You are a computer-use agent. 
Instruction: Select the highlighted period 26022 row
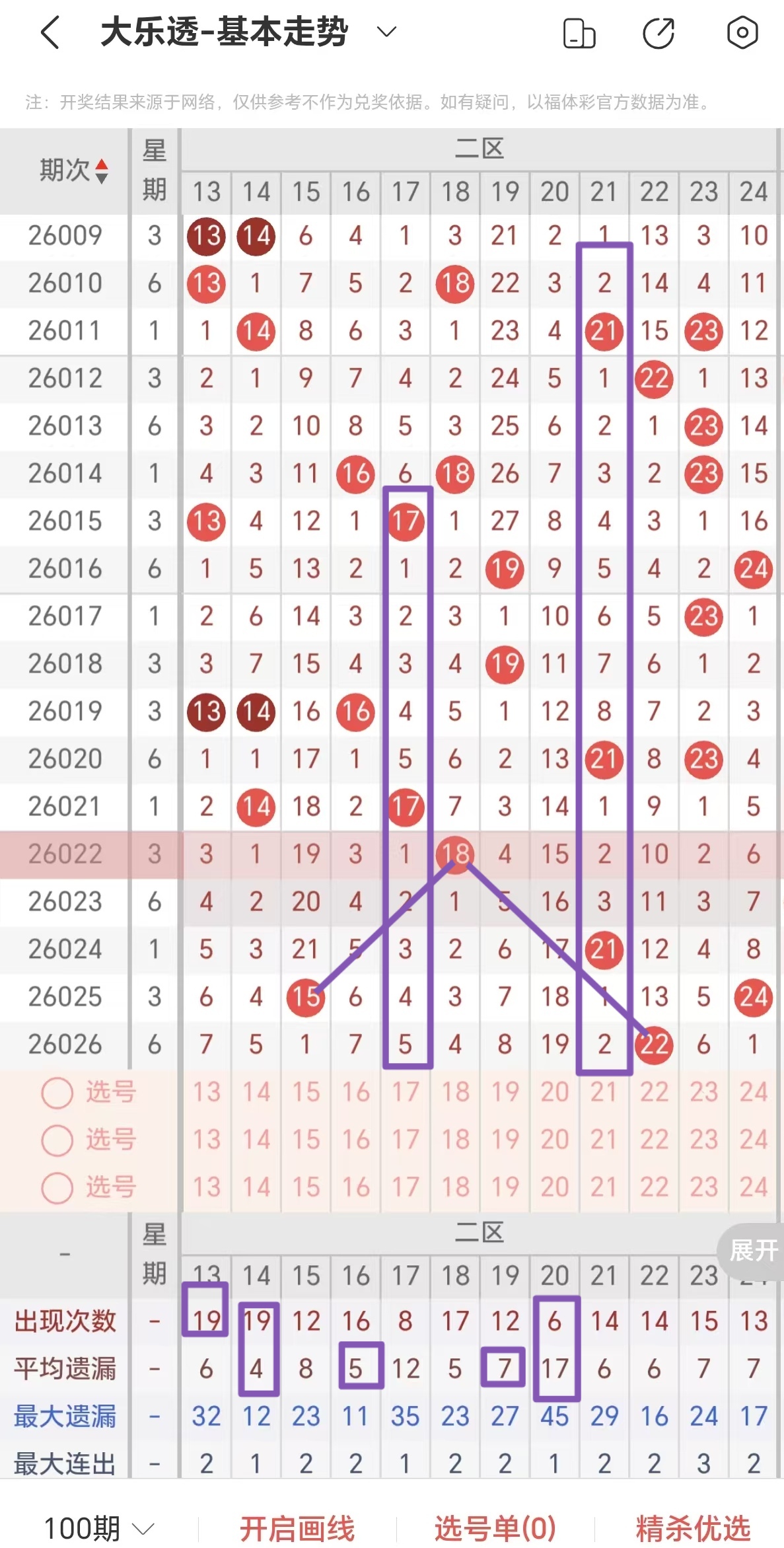pyautogui.click(x=65, y=853)
